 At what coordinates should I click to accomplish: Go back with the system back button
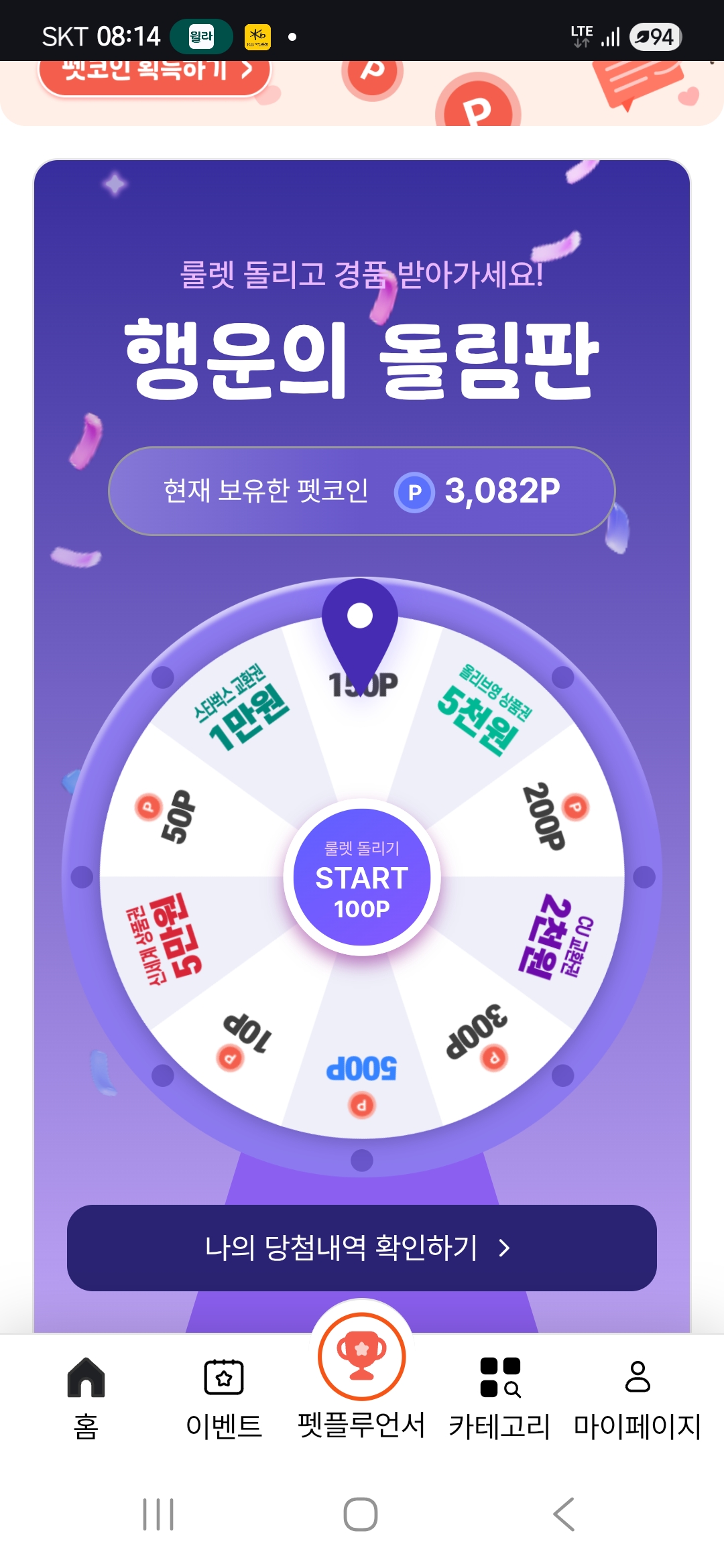(x=564, y=1514)
